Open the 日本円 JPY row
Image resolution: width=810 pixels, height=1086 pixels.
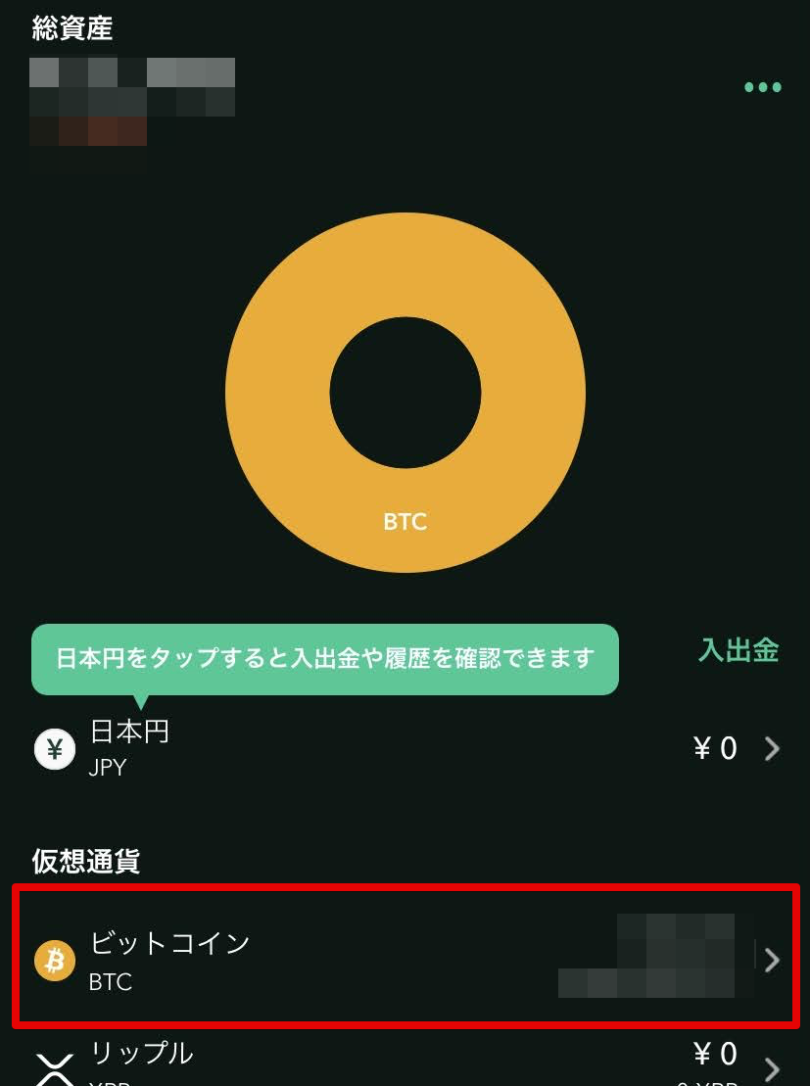[x=405, y=748]
